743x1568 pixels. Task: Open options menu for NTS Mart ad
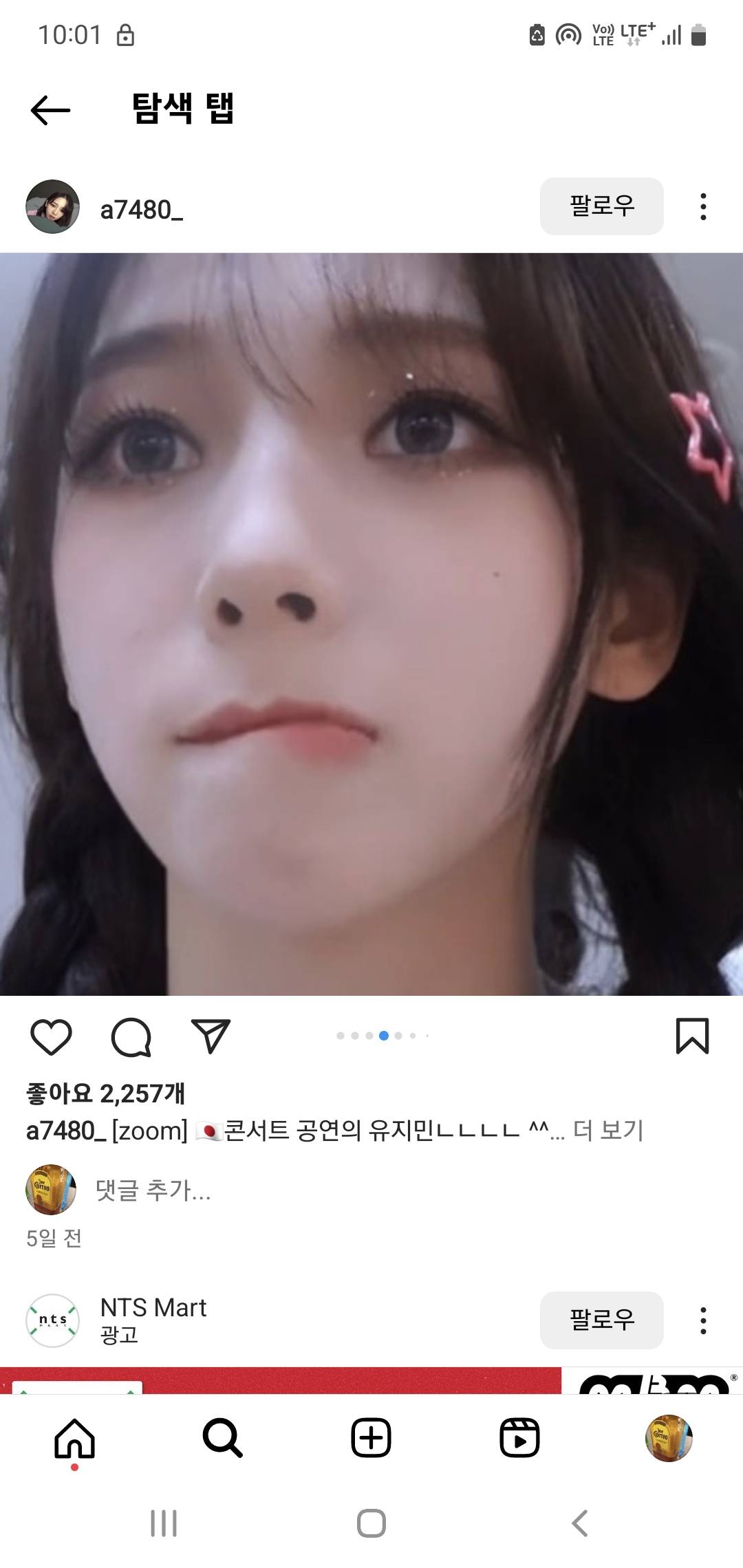pyautogui.click(x=702, y=1320)
